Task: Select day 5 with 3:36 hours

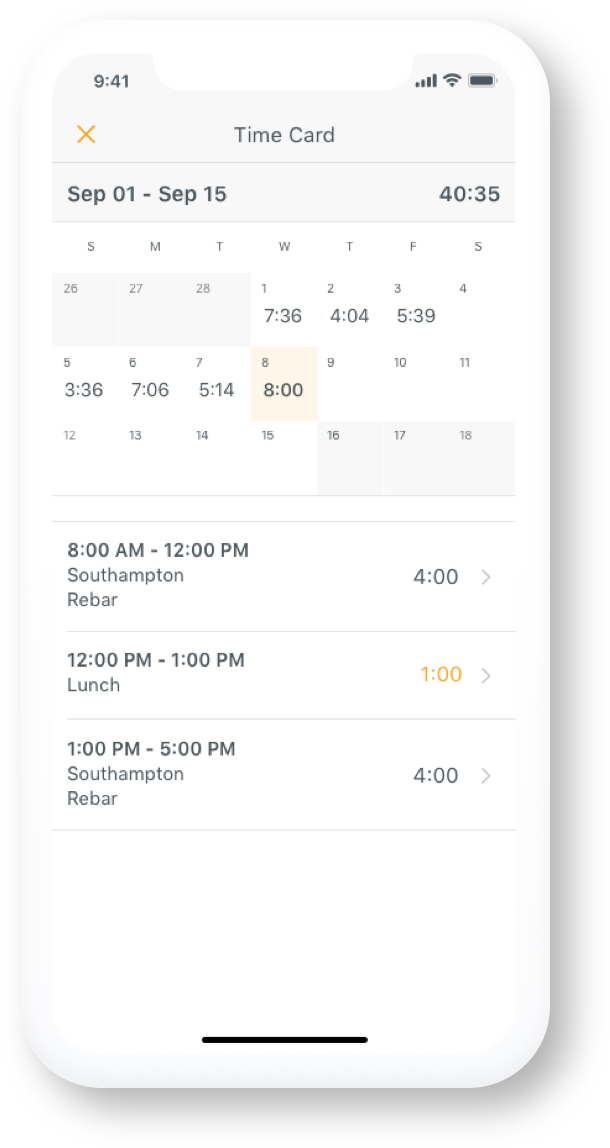Action: [x=84, y=383]
